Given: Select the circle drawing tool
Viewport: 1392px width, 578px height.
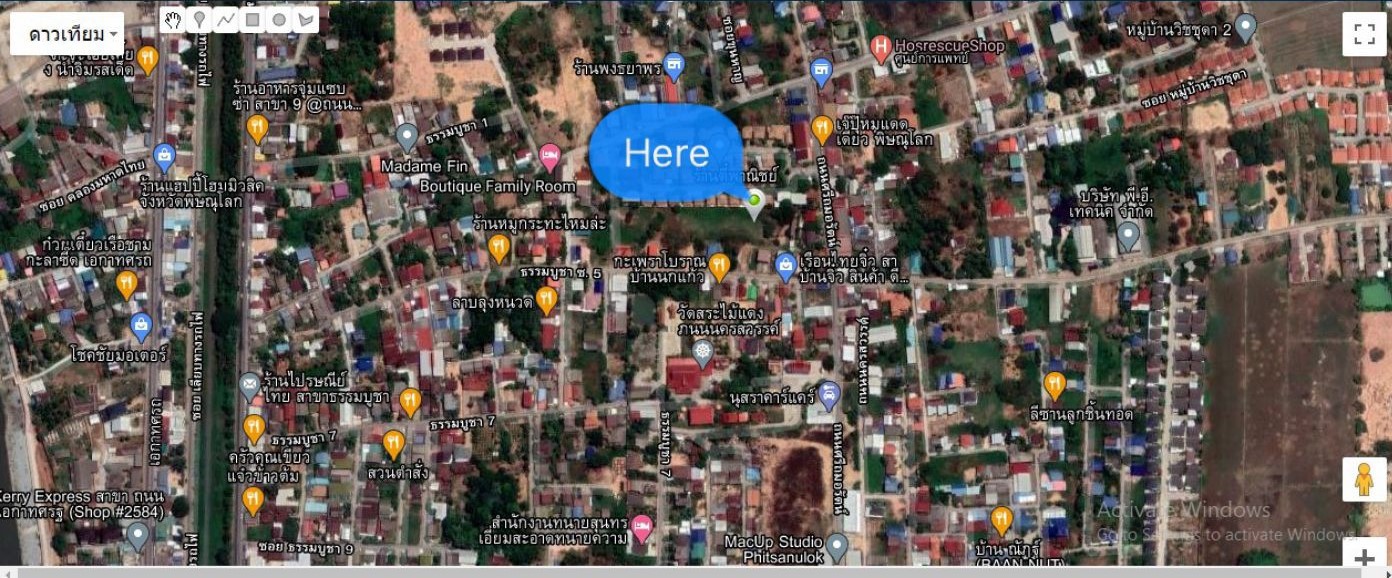Looking at the screenshot, I should [279, 20].
